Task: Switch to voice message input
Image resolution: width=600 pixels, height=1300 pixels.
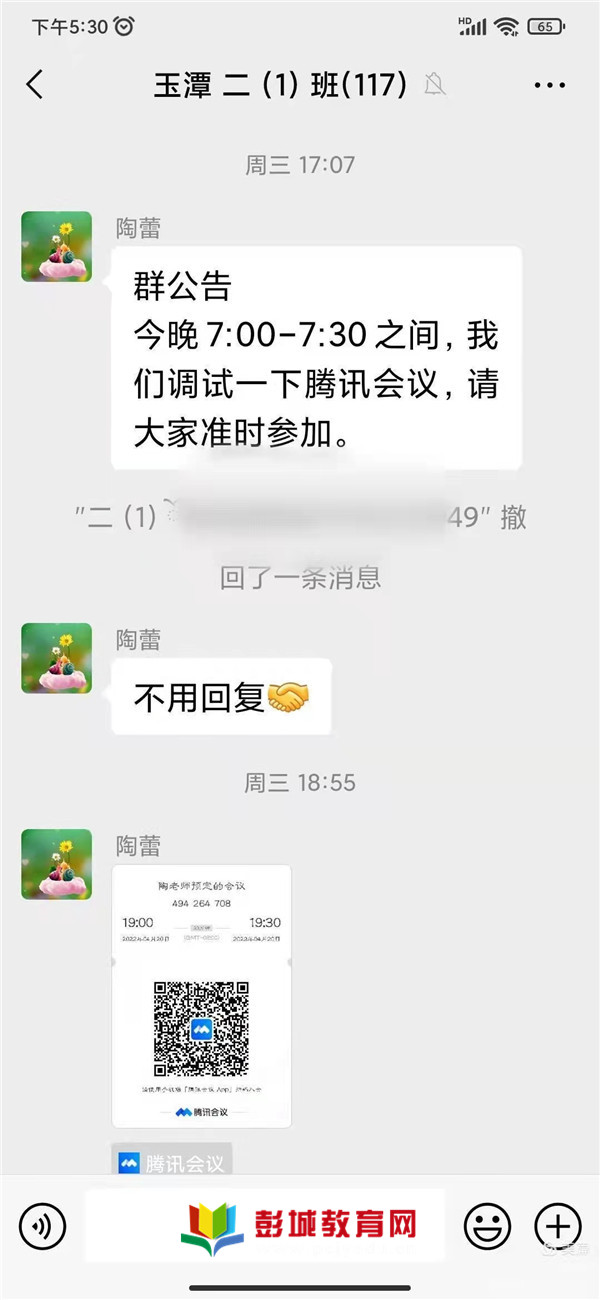Action: coord(42,1225)
